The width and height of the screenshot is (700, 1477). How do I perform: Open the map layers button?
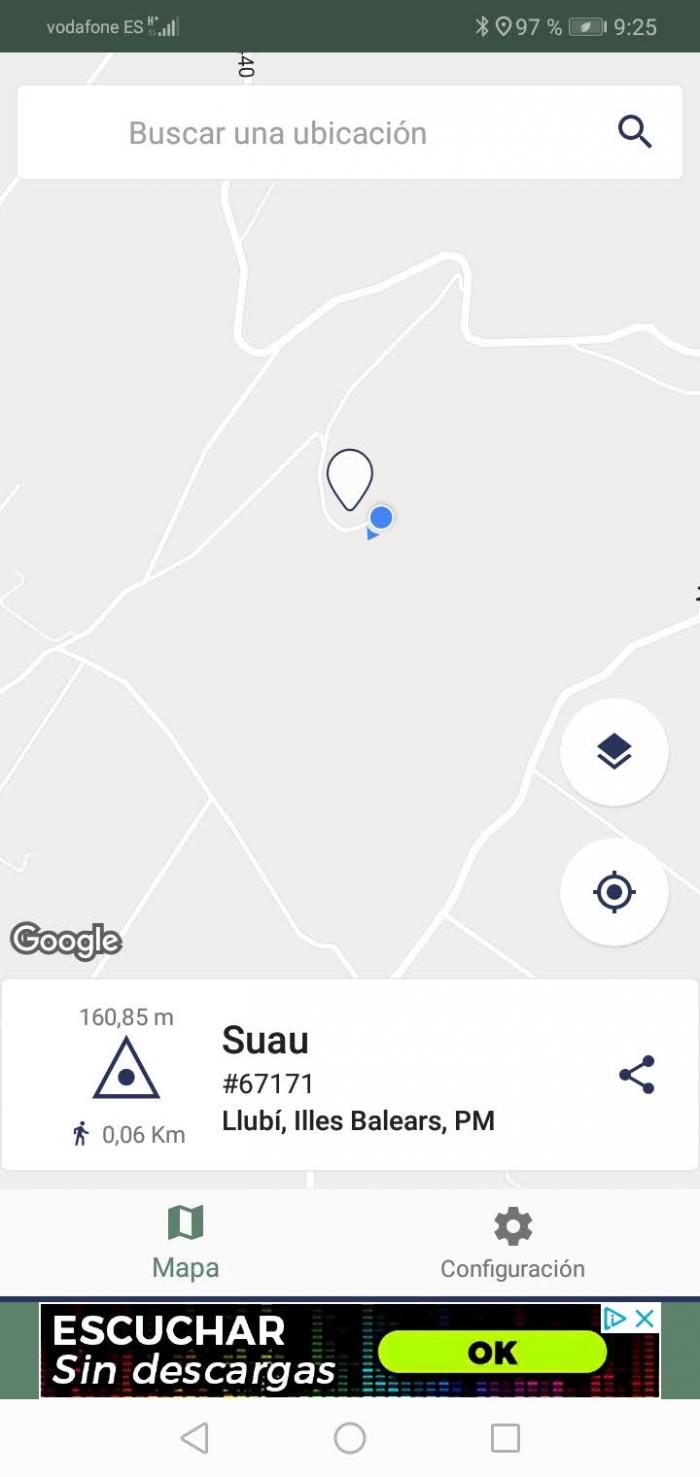pos(614,752)
